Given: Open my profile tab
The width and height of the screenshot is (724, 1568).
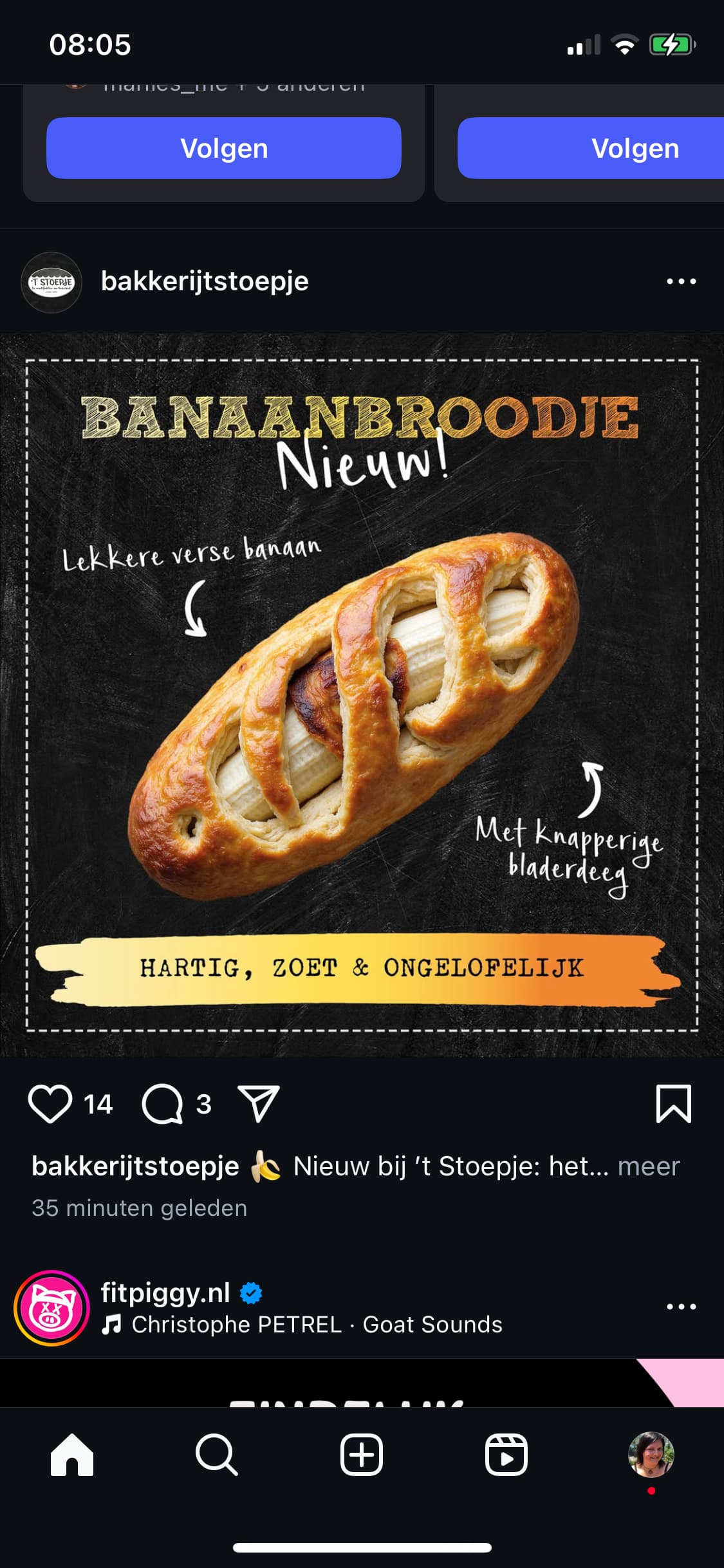Looking at the screenshot, I should [651, 1455].
